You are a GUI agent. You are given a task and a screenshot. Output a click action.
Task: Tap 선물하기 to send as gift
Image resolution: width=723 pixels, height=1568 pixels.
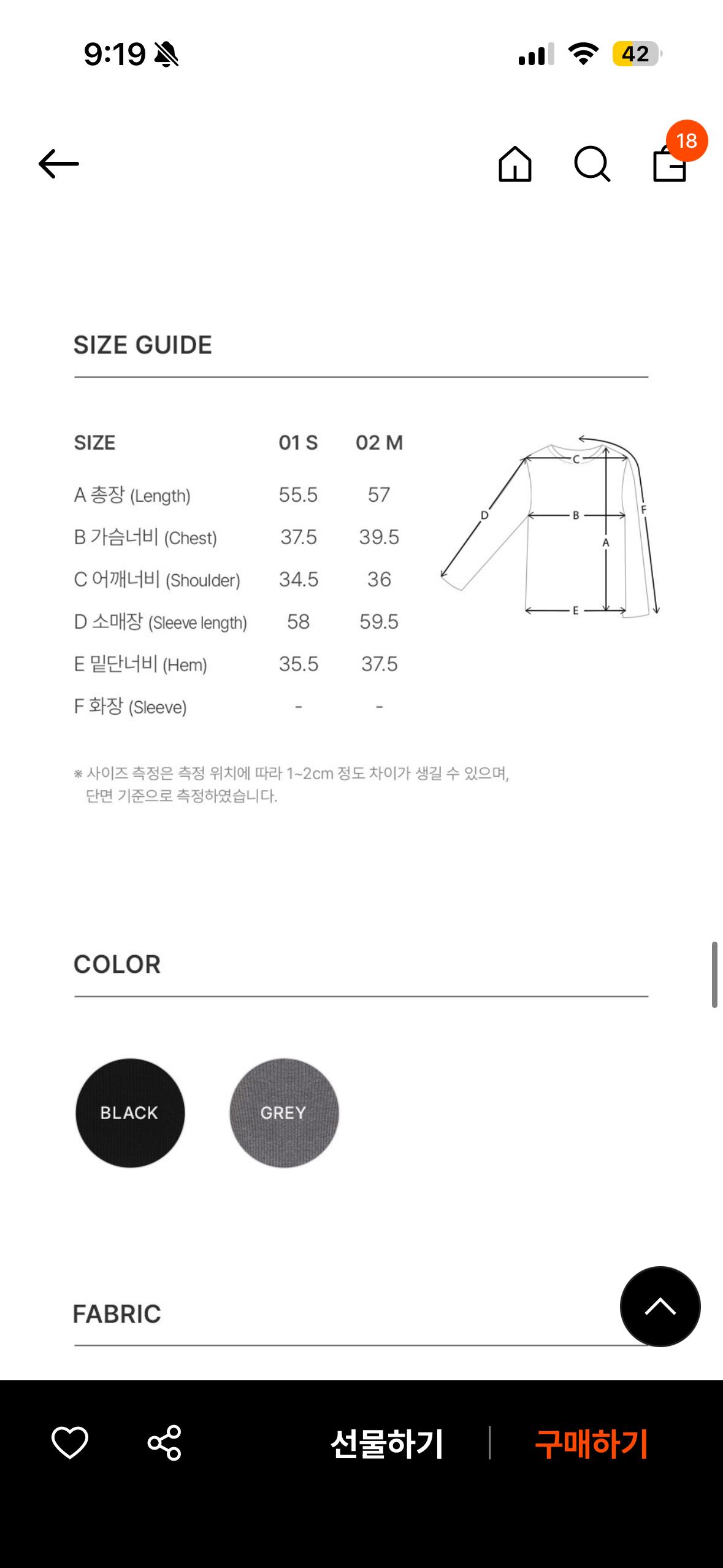pos(387,1443)
